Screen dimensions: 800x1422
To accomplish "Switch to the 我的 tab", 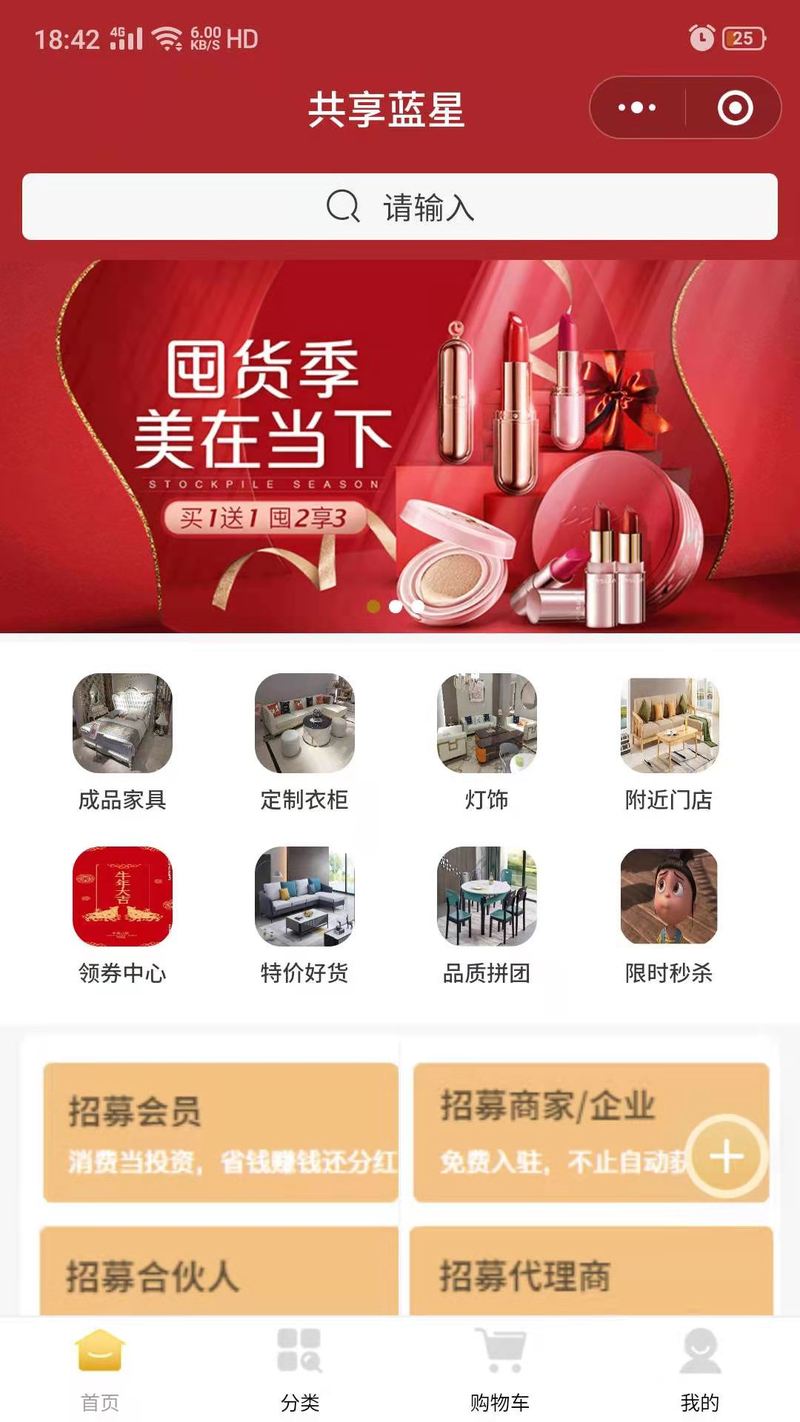I will click(x=699, y=1370).
